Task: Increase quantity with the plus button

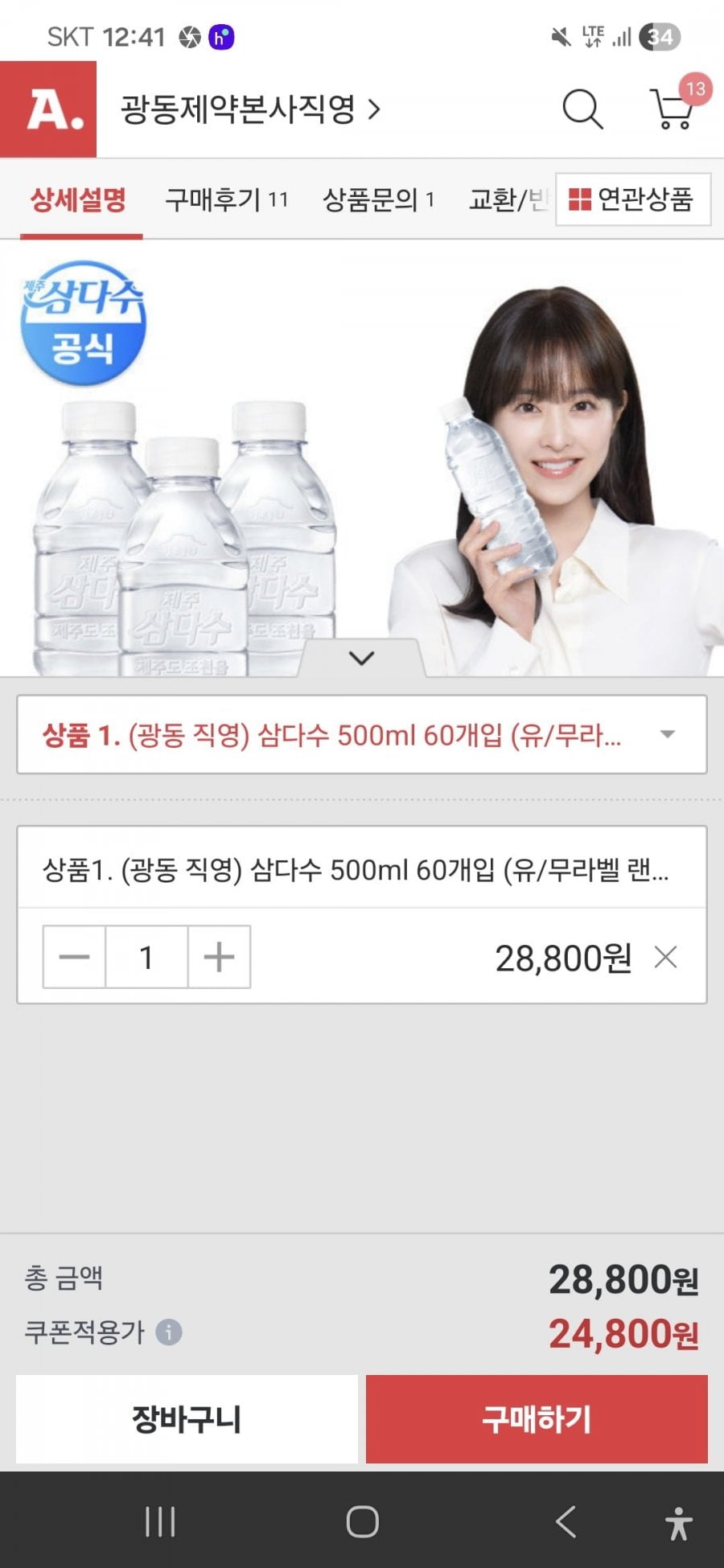Action: click(219, 957)
